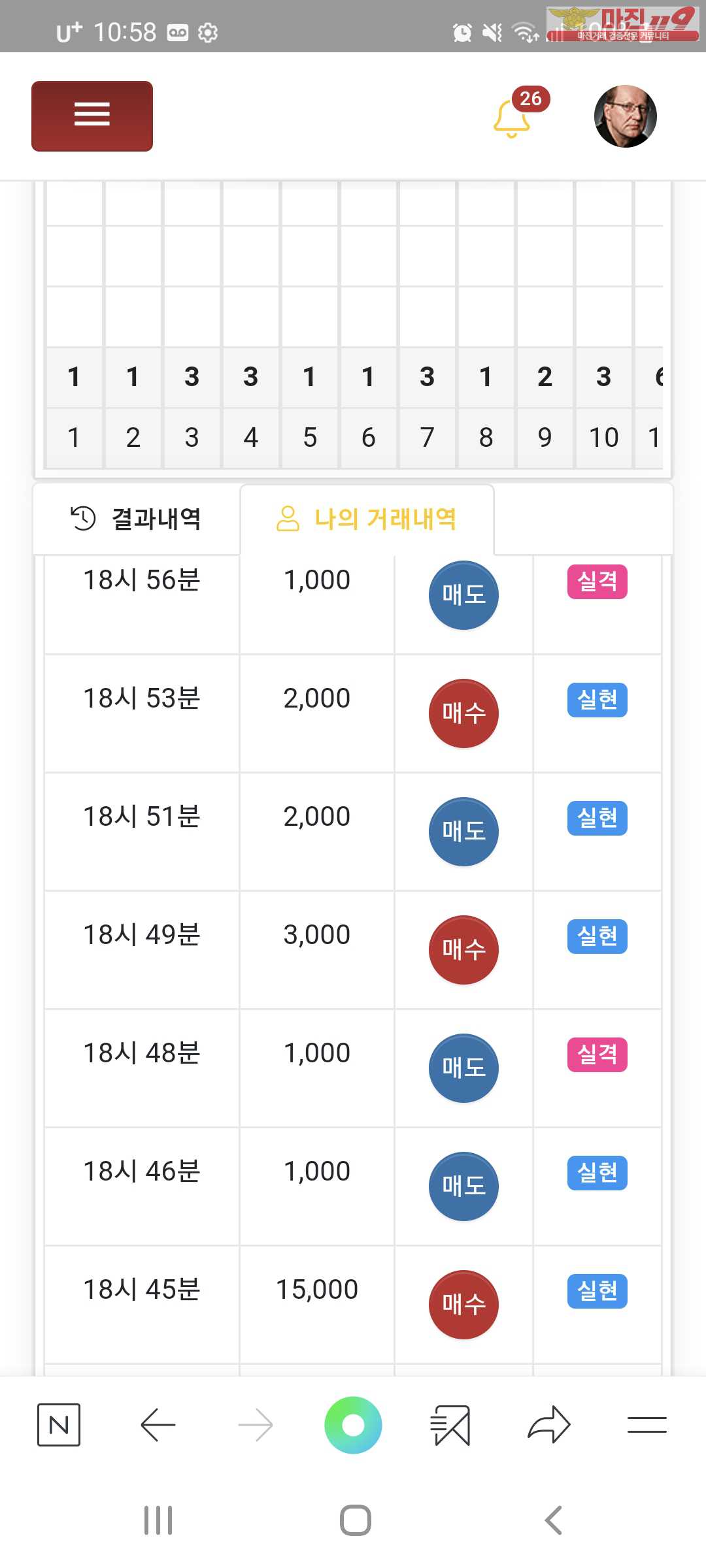The height and width of the screenshot is (1568, 706).
Task: Tap the Naver N home button
Action: tap(59, 1424)
